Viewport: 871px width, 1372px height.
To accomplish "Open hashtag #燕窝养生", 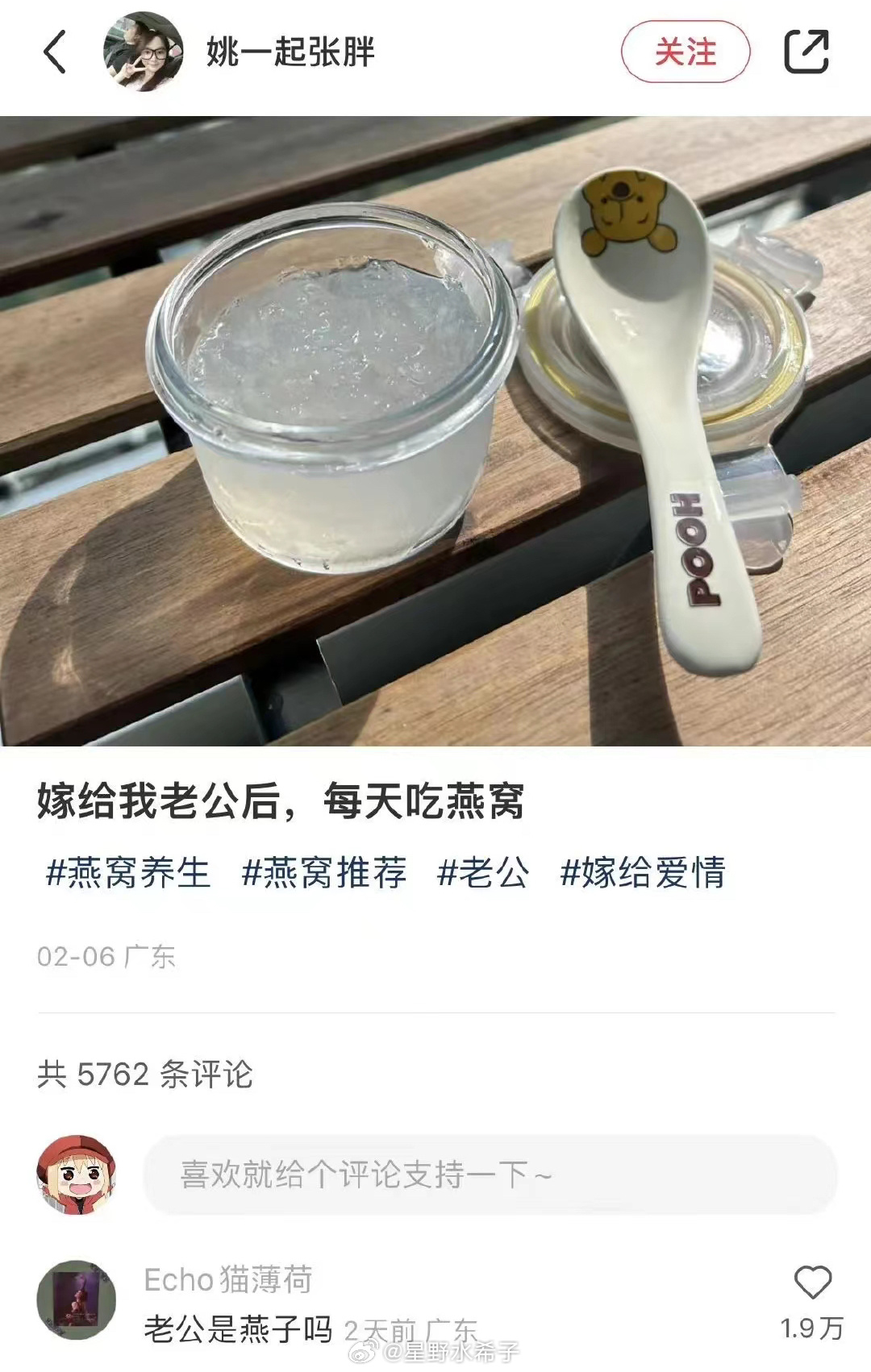I will coord(128,873).
